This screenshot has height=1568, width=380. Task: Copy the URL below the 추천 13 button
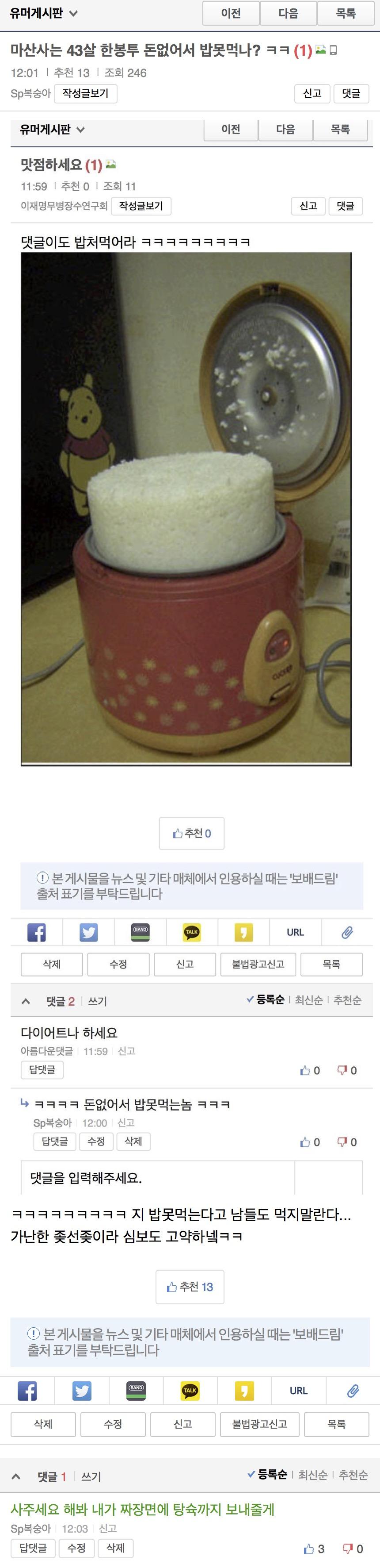point(299,1391)
